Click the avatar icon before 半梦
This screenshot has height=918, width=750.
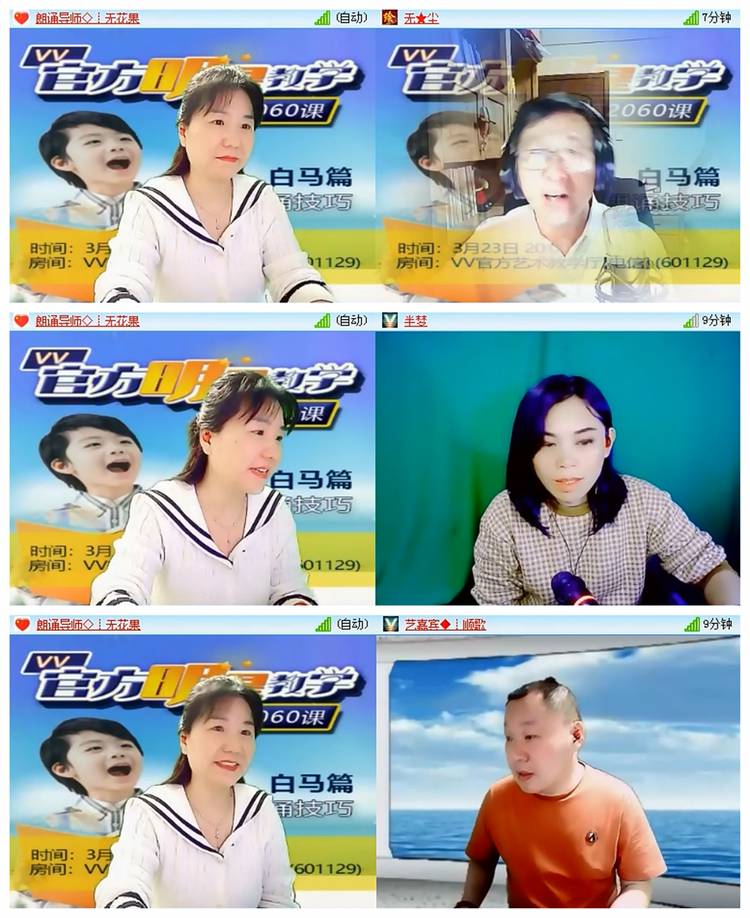tap(390, 320)
